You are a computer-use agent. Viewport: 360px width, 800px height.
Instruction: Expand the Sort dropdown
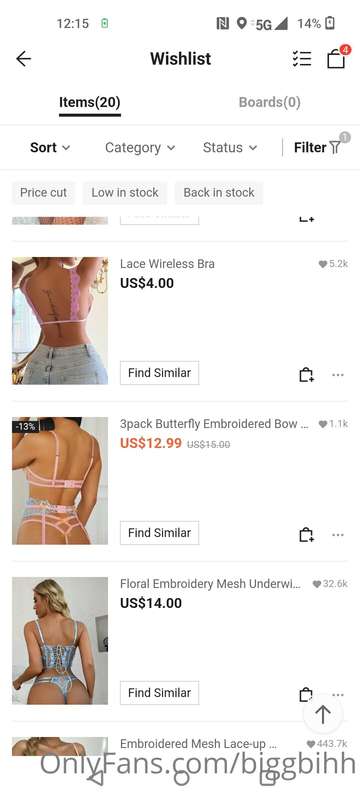tap(49, 147)
